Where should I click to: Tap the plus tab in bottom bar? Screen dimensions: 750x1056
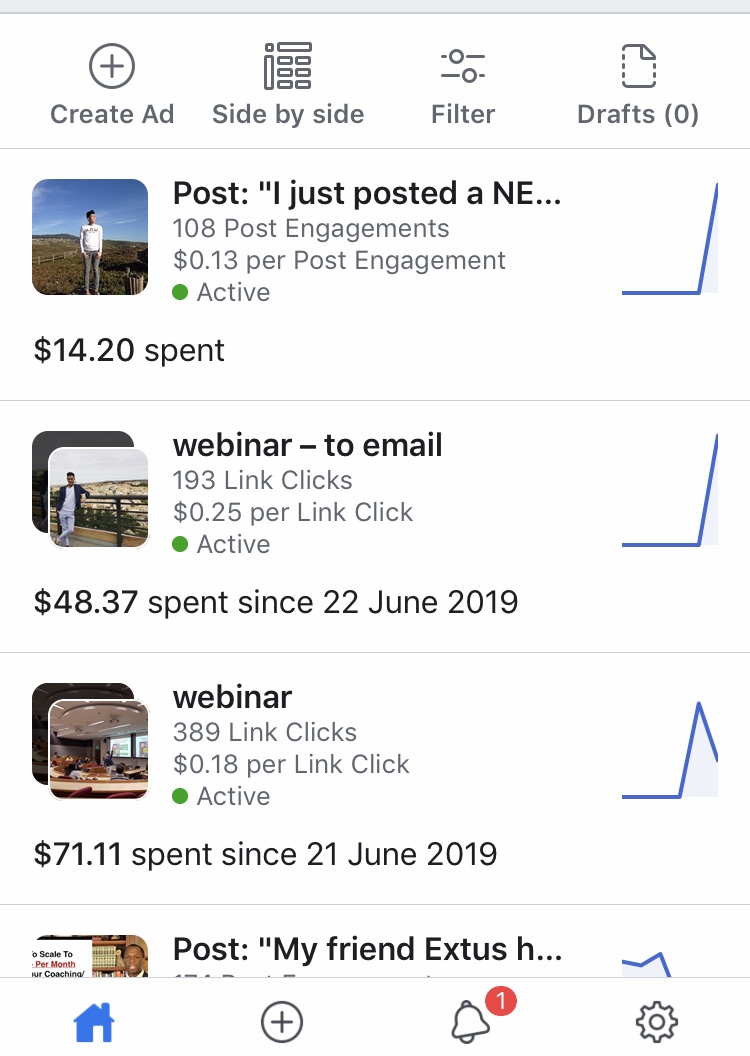(x=282, y=1021)
